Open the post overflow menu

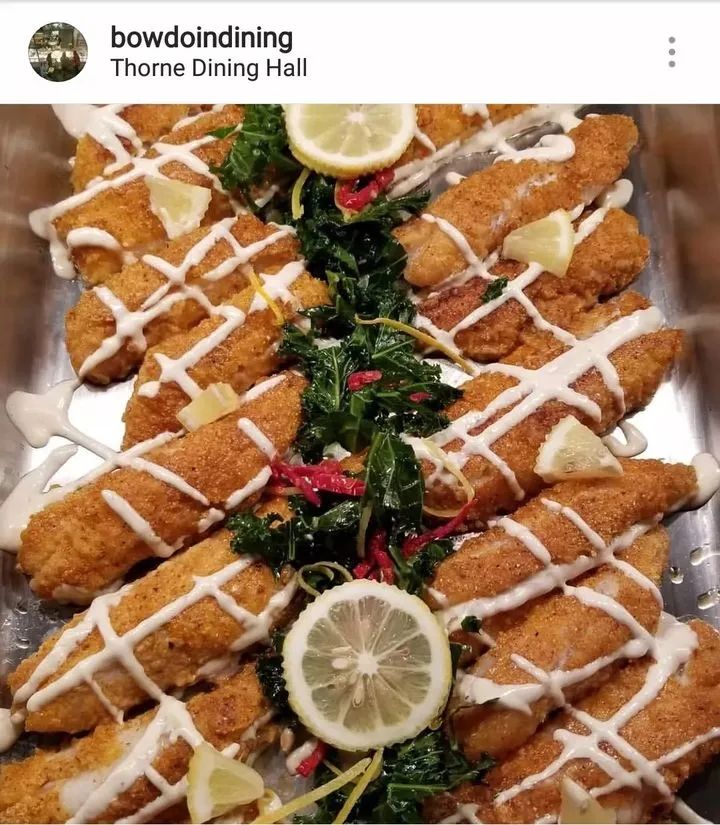tap(671, 52)
